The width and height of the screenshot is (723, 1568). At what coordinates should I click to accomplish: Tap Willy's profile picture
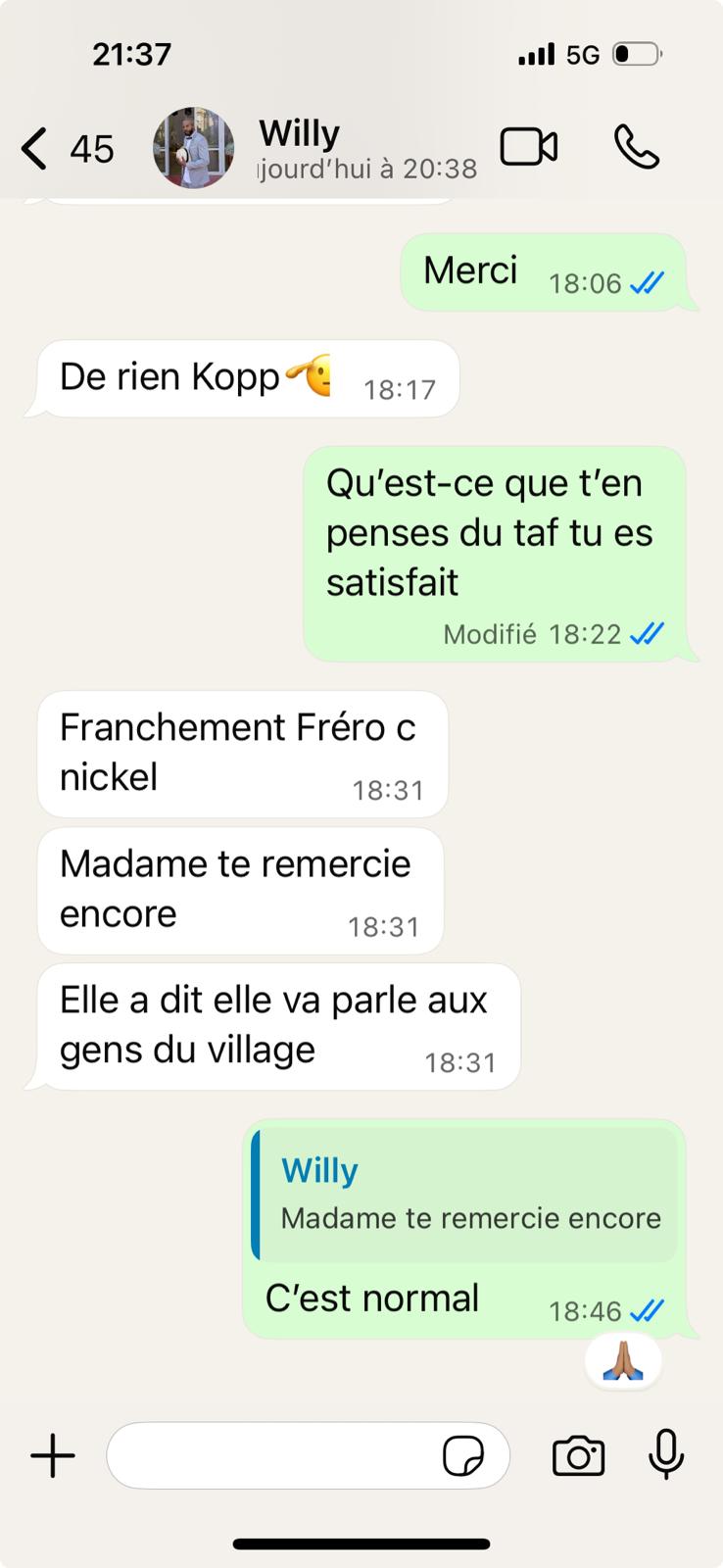pos(193,148)
